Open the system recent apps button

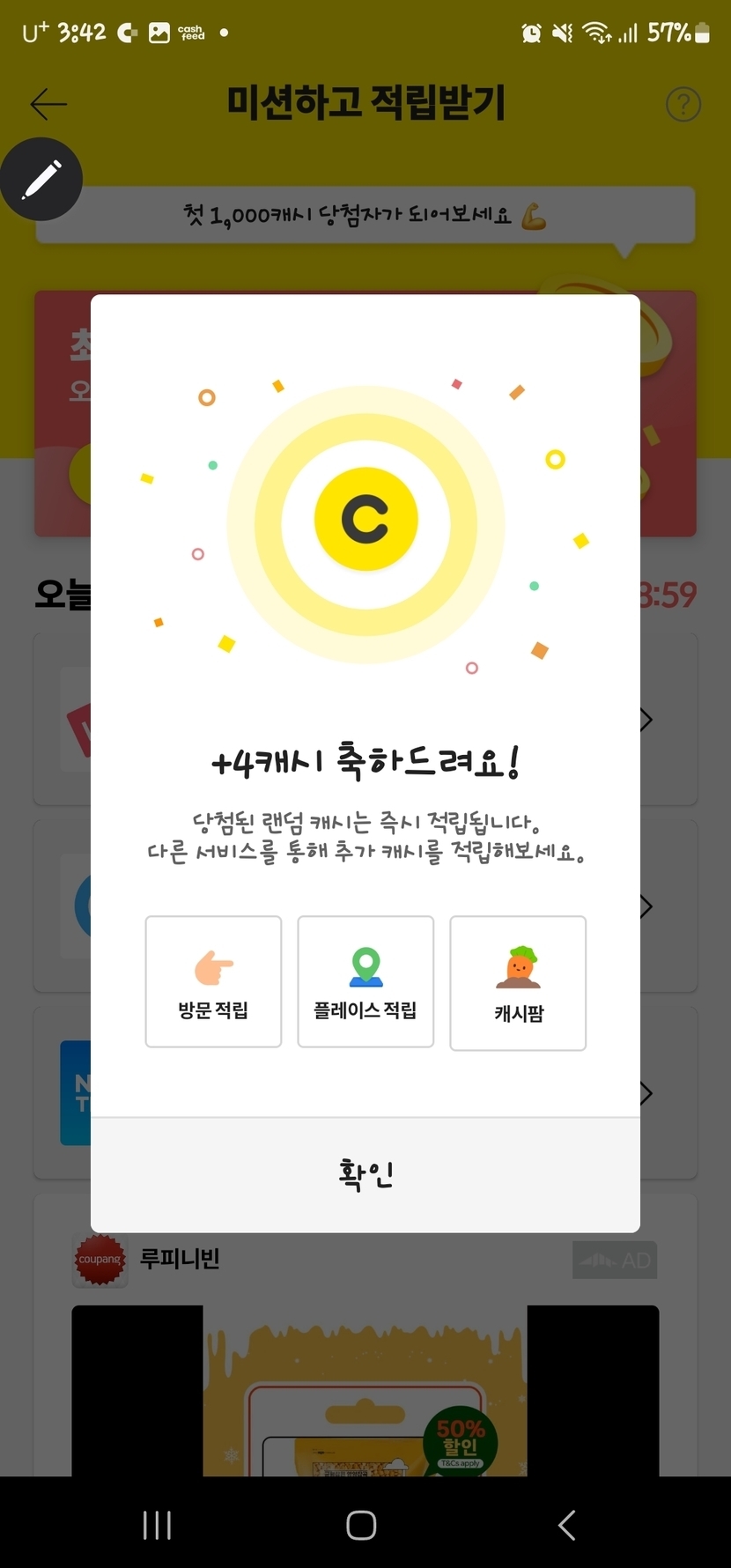(x=157, y=1525)
